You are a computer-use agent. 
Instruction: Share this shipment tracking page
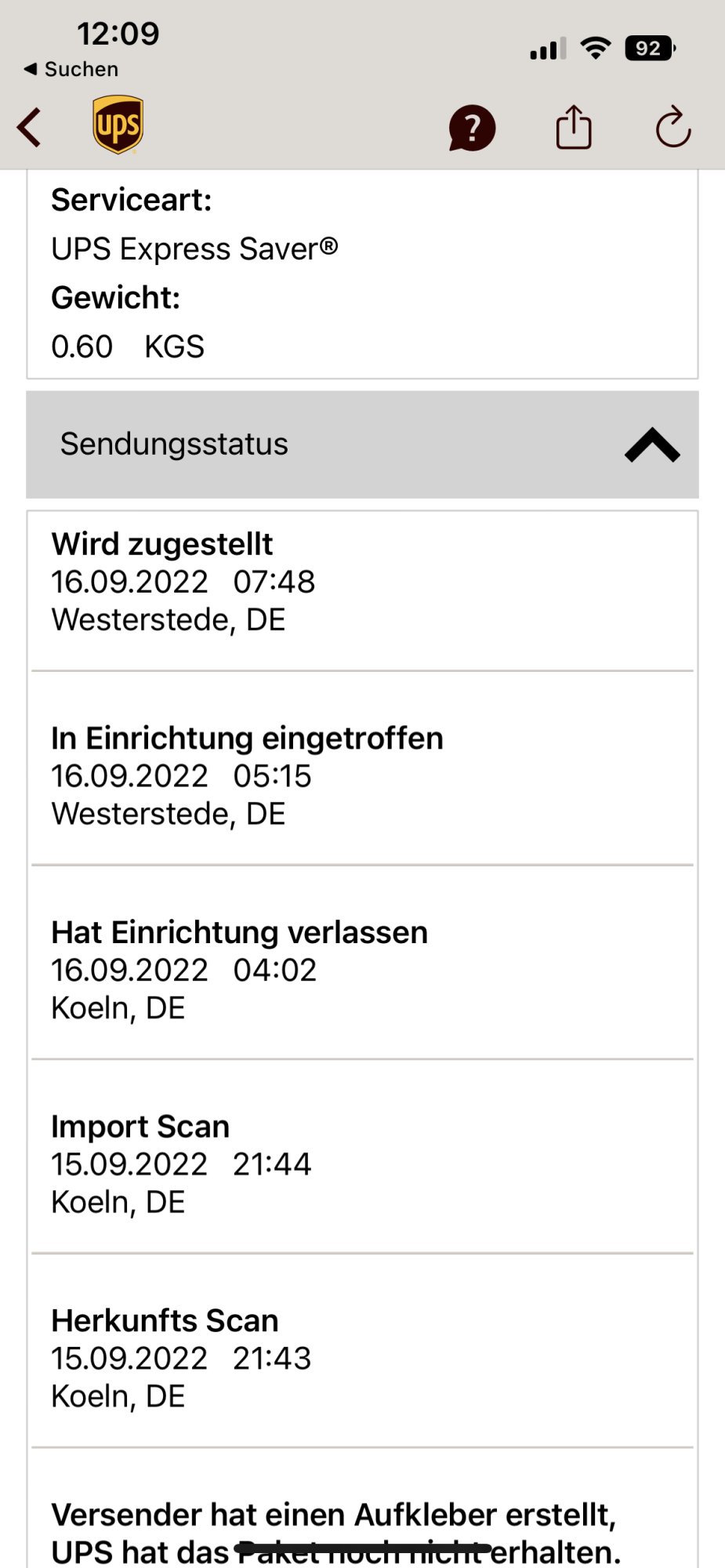pyautogui.click(x=574, y=127)
